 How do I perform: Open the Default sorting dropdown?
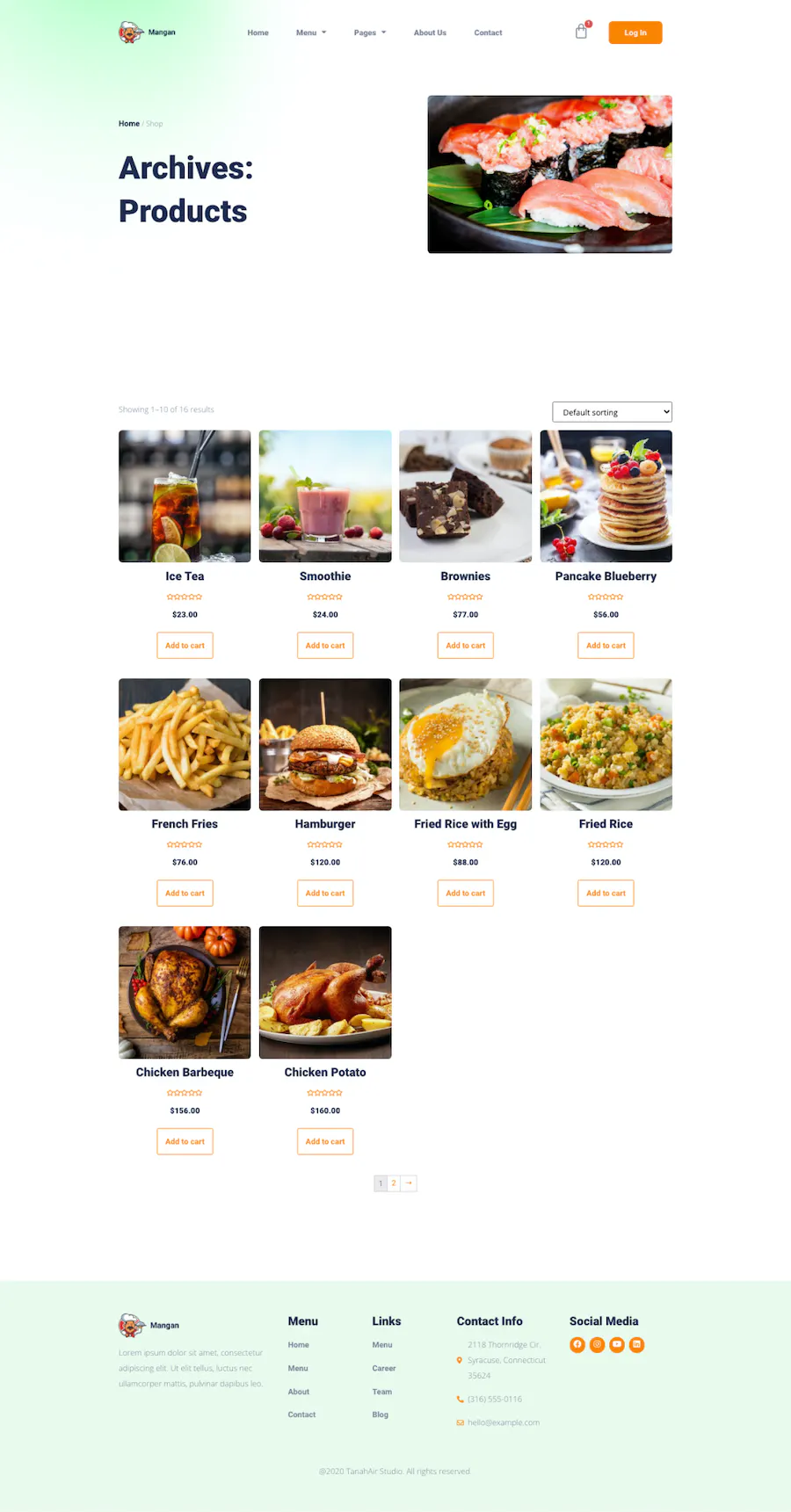tap(612, 412)
